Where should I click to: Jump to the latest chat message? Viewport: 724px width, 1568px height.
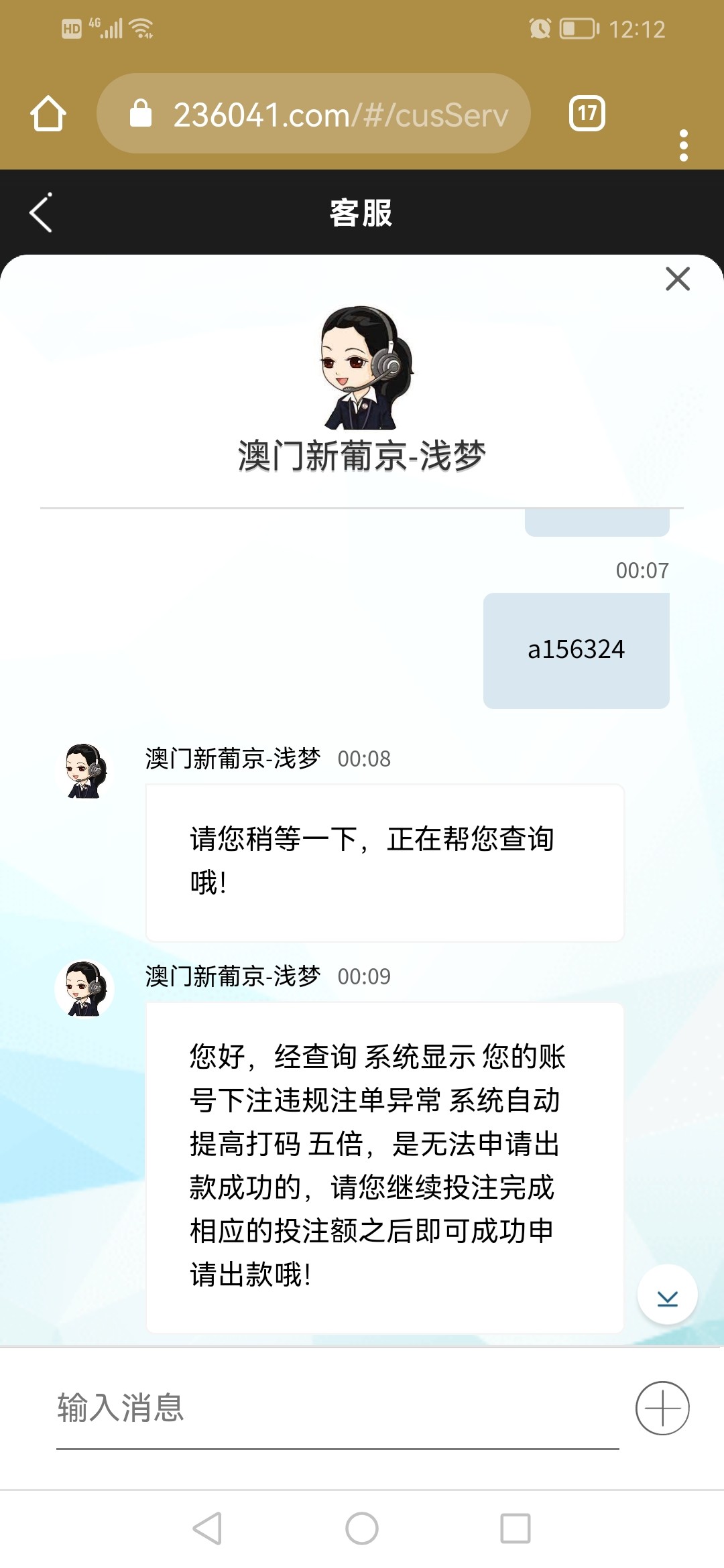click(667, 1295)
